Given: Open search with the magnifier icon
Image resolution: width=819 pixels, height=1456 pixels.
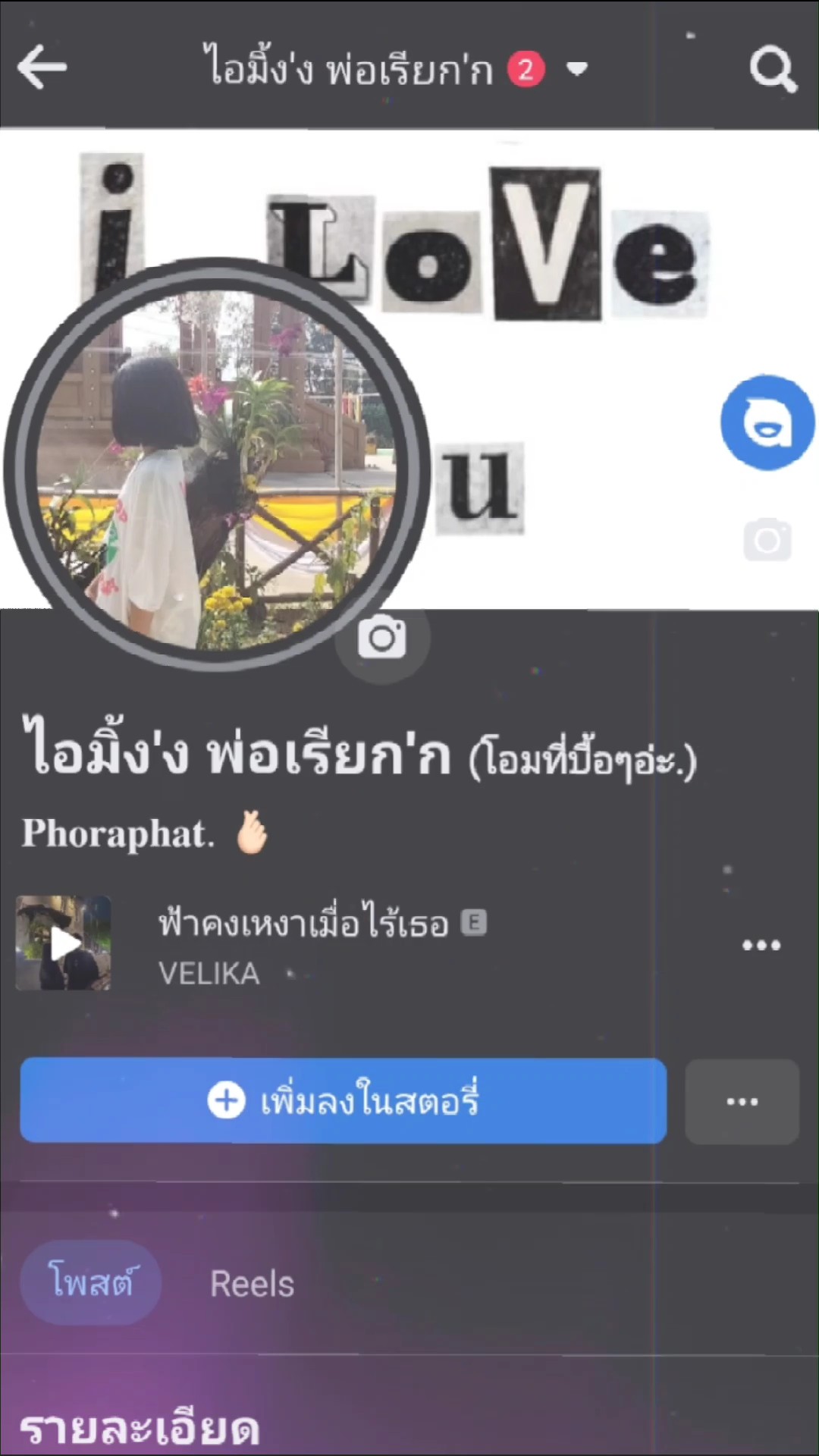Looking at the screenshot, I should pyautogui.click(x=773, y=70).
